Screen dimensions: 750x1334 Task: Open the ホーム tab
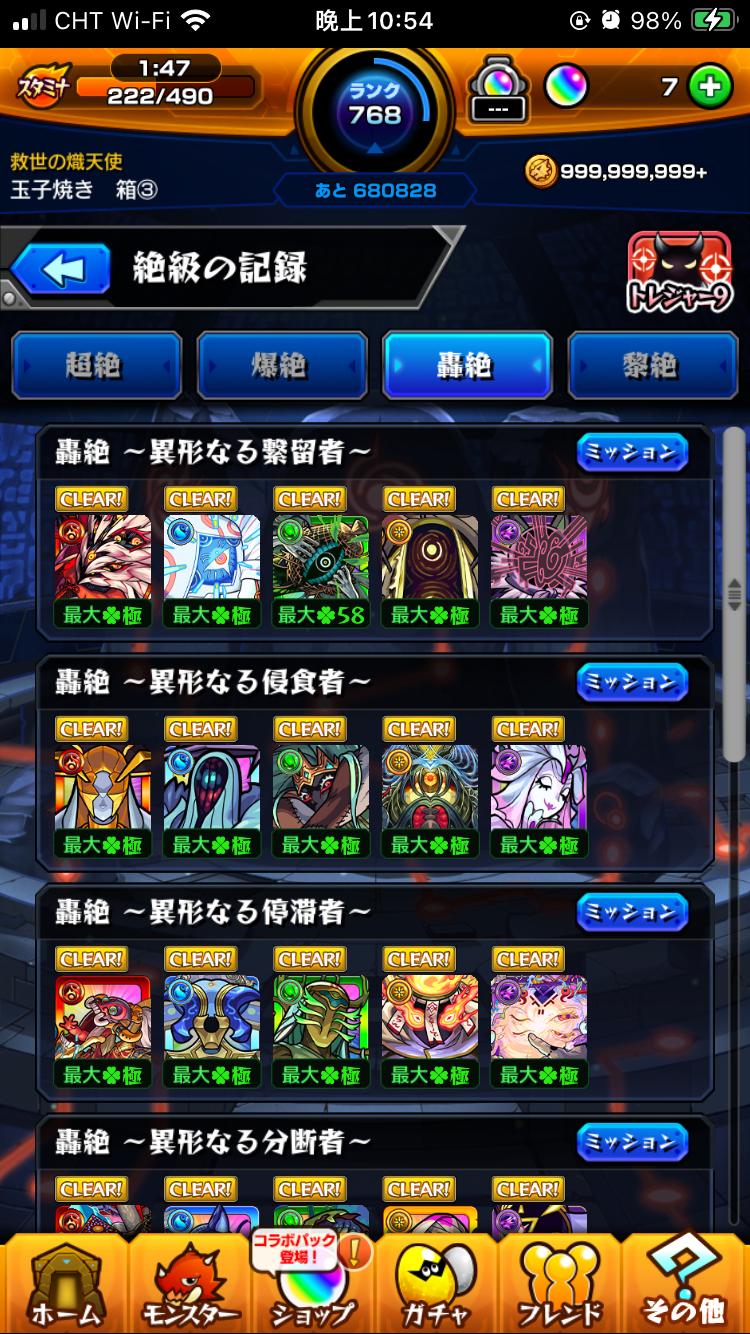coord(65,1285)
